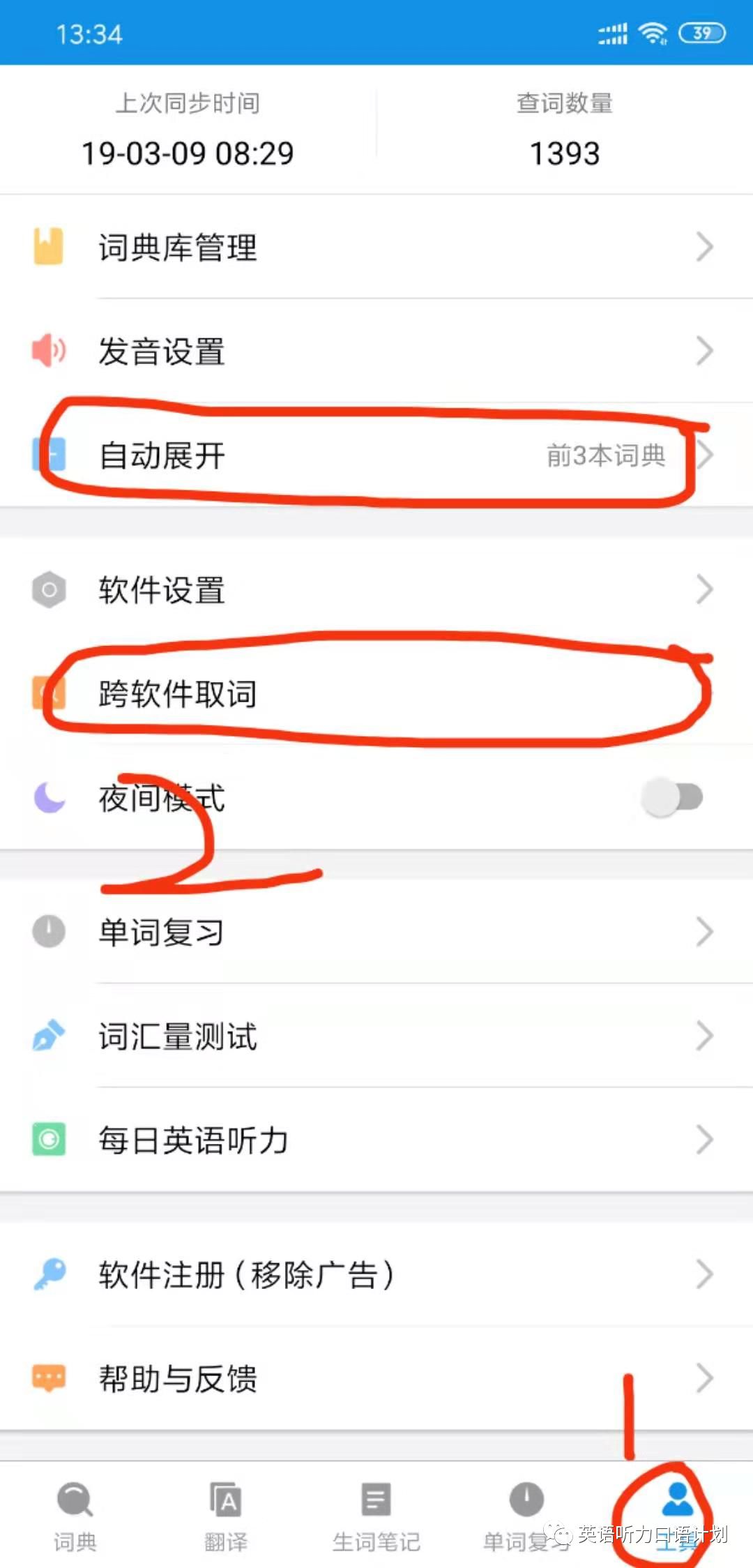Select the gear icon beside 软件设置
This screenshot has width=753, height=1568.
pos(47,590)
